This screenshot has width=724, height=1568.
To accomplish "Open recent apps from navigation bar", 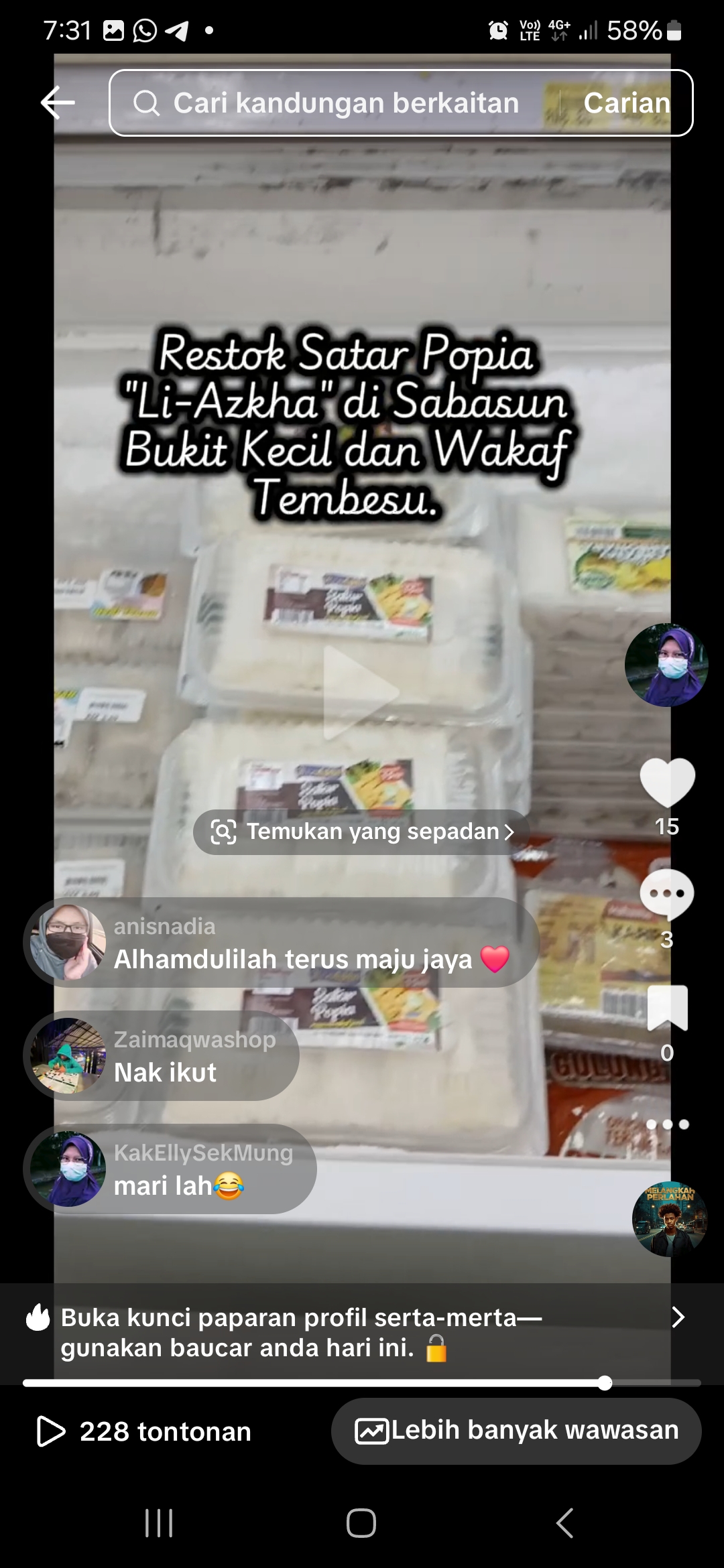I will click(159, 1522).
